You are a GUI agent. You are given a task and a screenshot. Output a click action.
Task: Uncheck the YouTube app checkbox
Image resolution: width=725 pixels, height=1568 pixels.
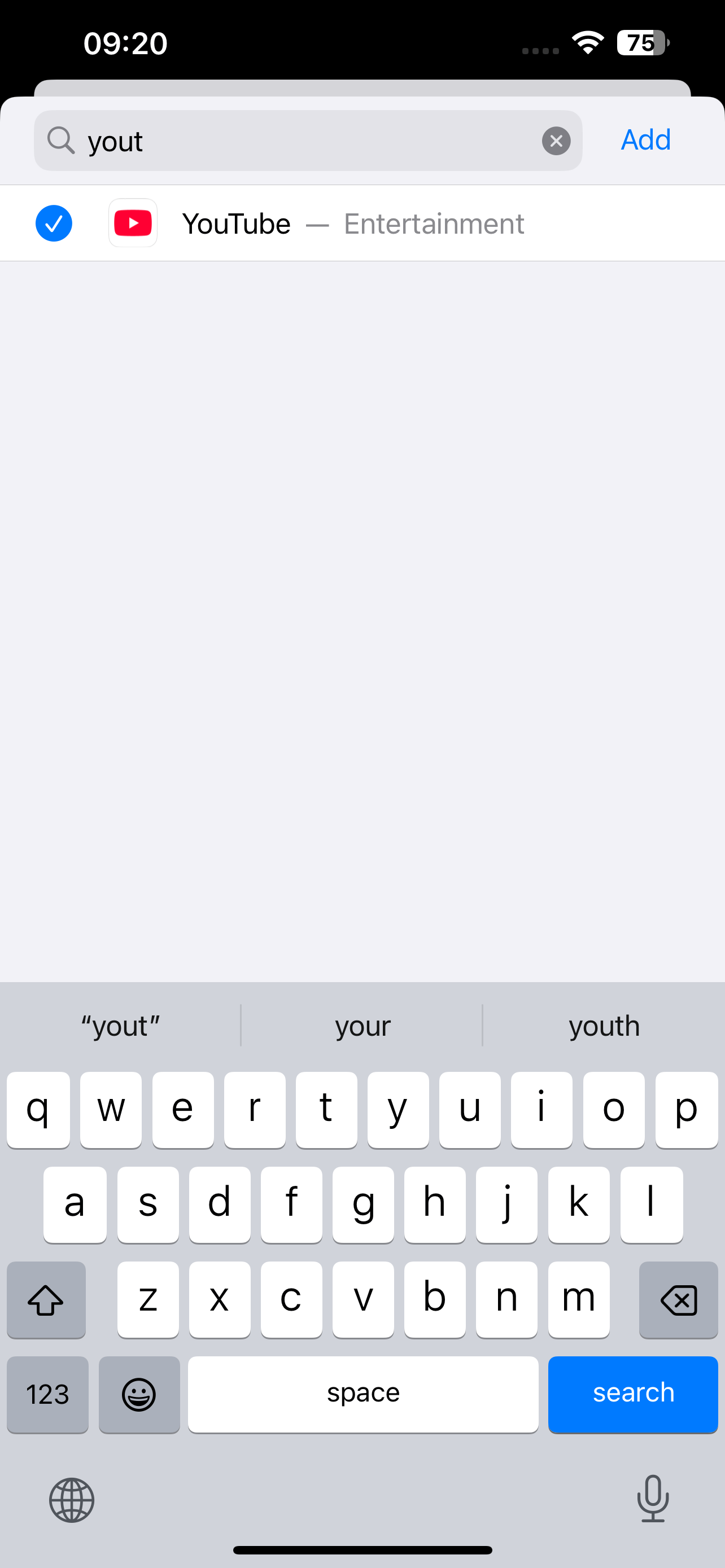pyautogui.click(x=54, y=224)
